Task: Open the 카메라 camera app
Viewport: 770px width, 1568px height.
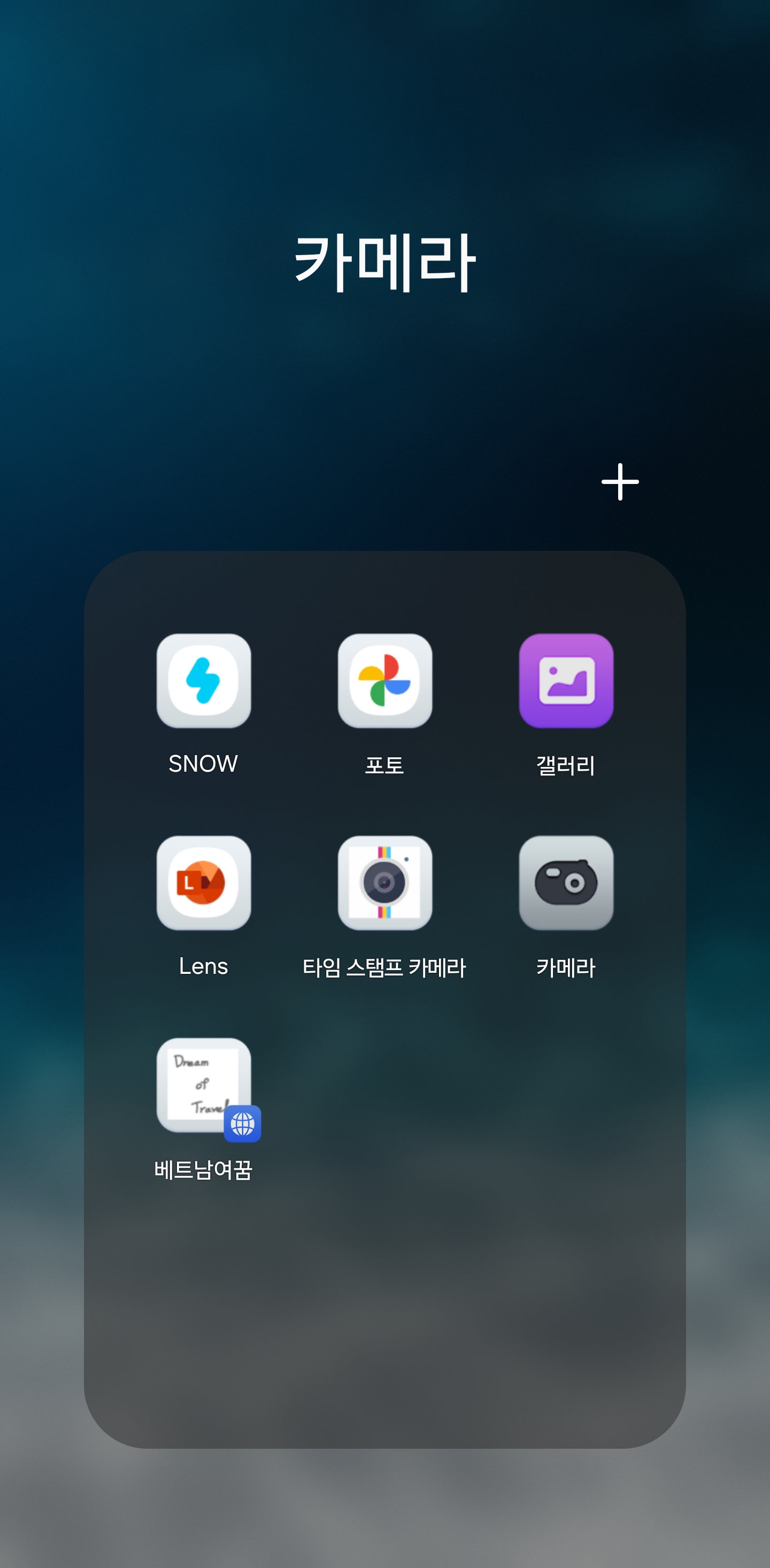Action: 566,882
